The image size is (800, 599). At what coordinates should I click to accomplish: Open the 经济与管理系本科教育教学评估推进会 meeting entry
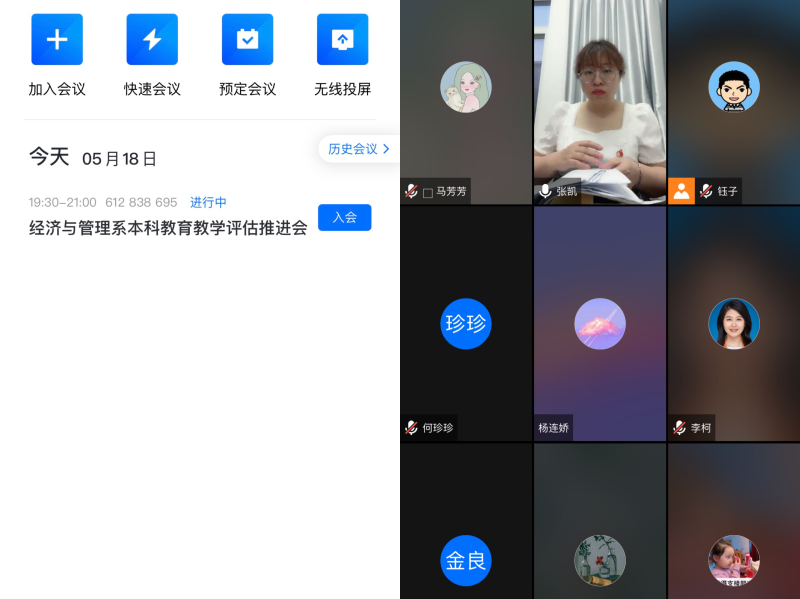coord(167,228)
